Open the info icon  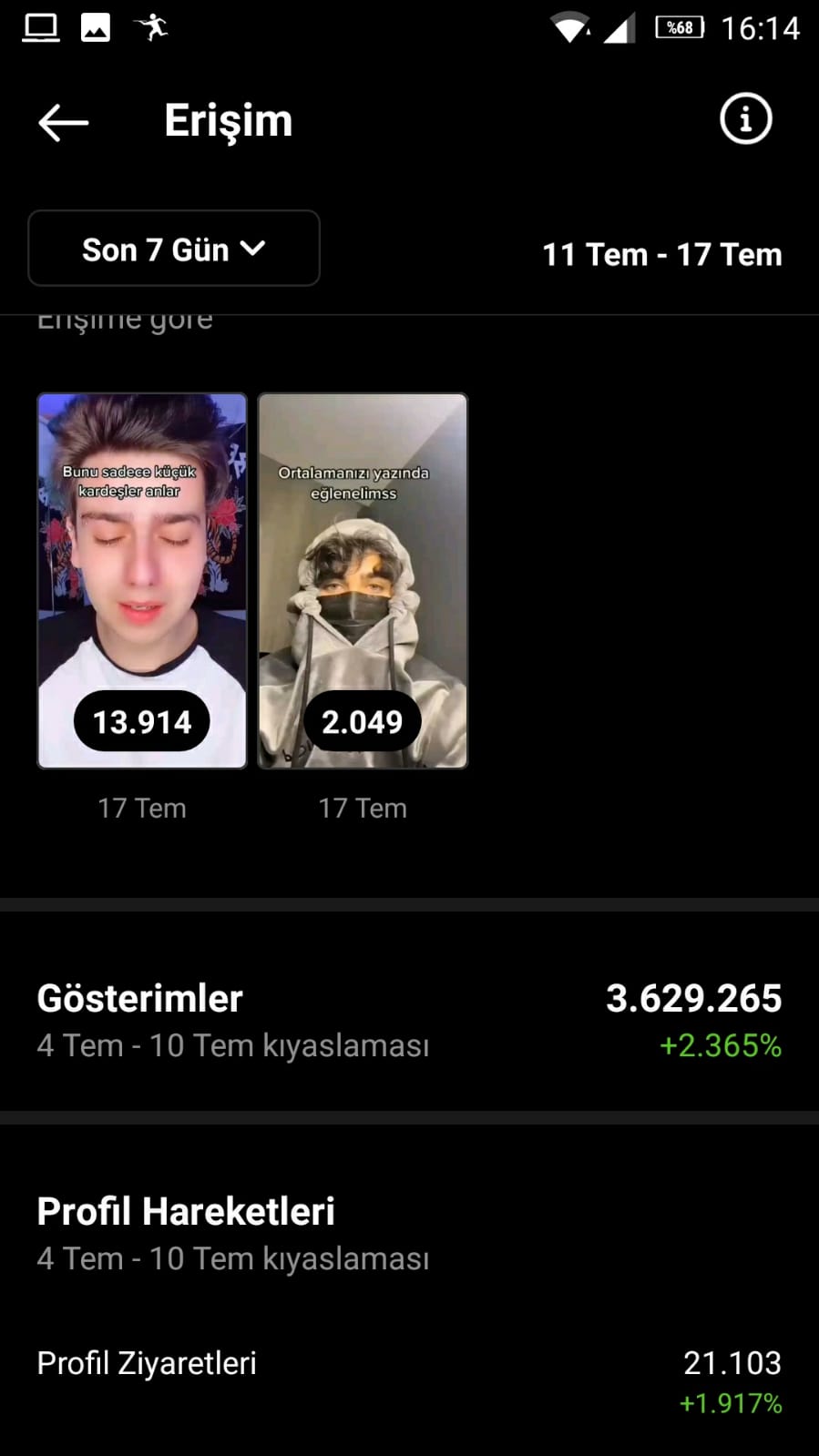coord(746,119)
